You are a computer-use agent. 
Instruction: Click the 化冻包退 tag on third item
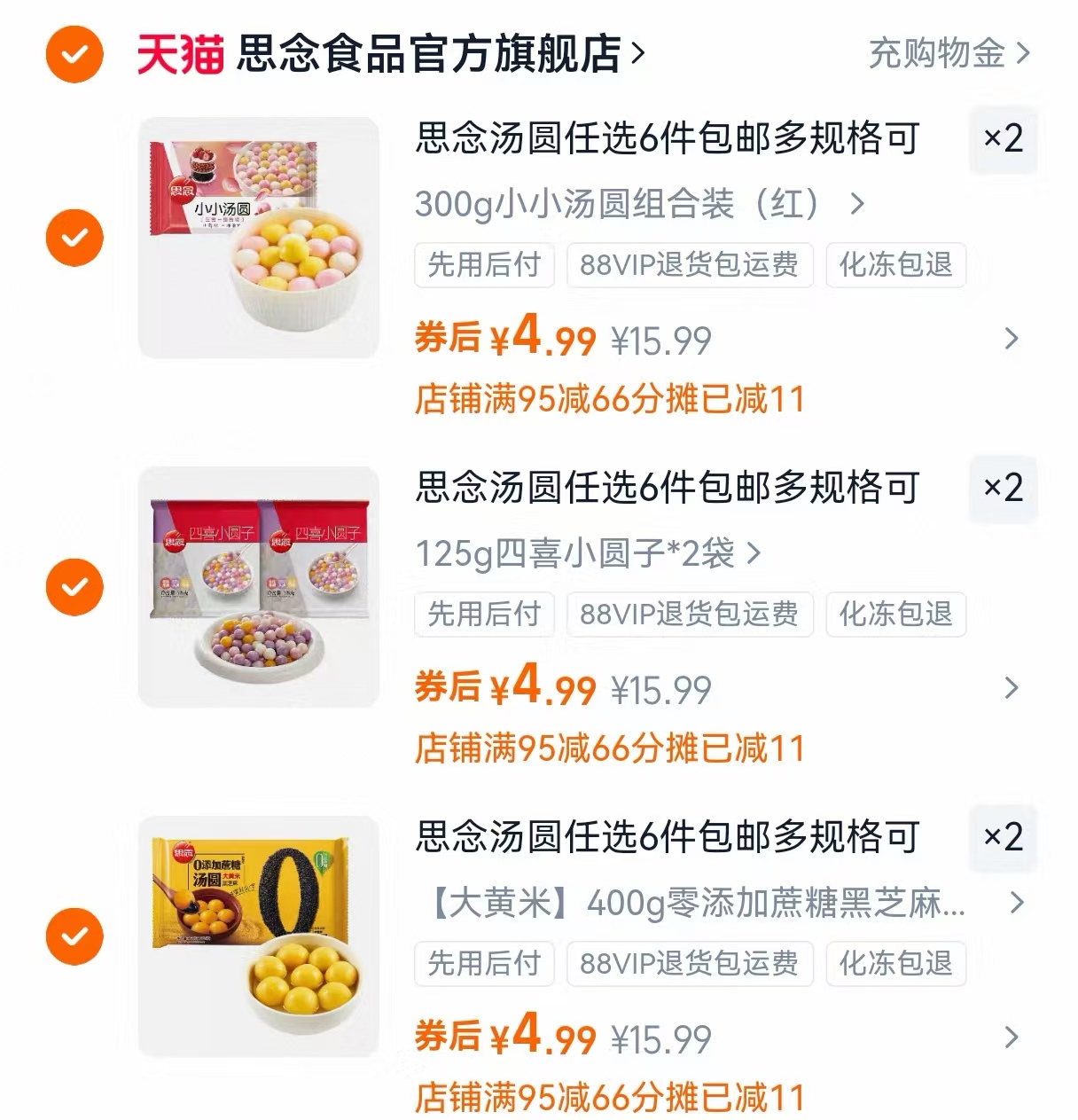click(894, 962)
